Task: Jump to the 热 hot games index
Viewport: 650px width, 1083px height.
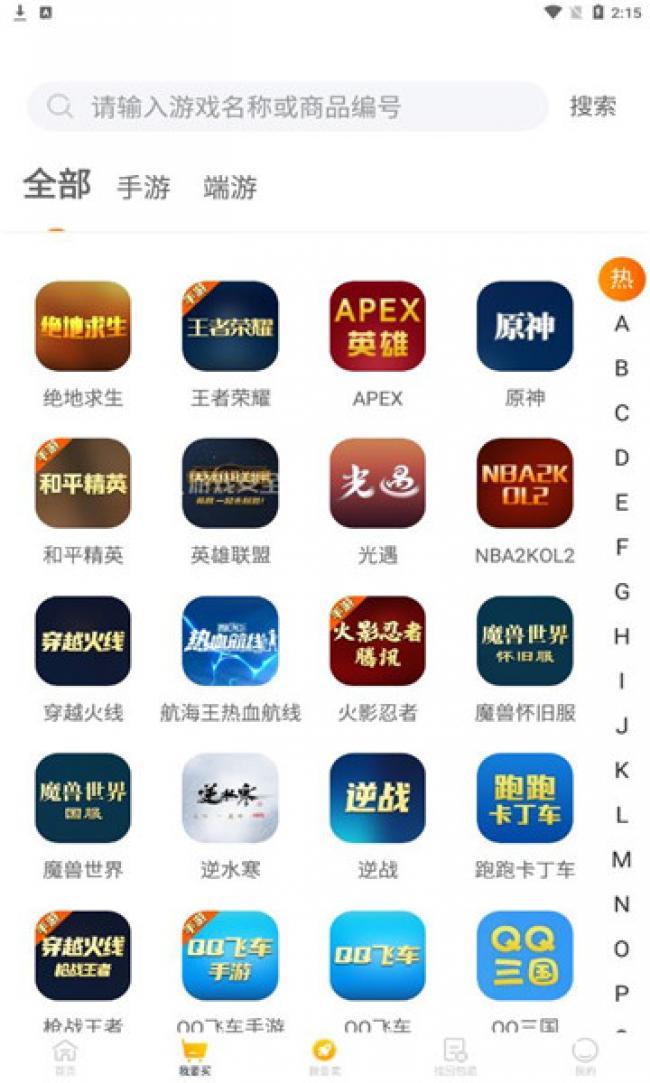Action: 622,278
